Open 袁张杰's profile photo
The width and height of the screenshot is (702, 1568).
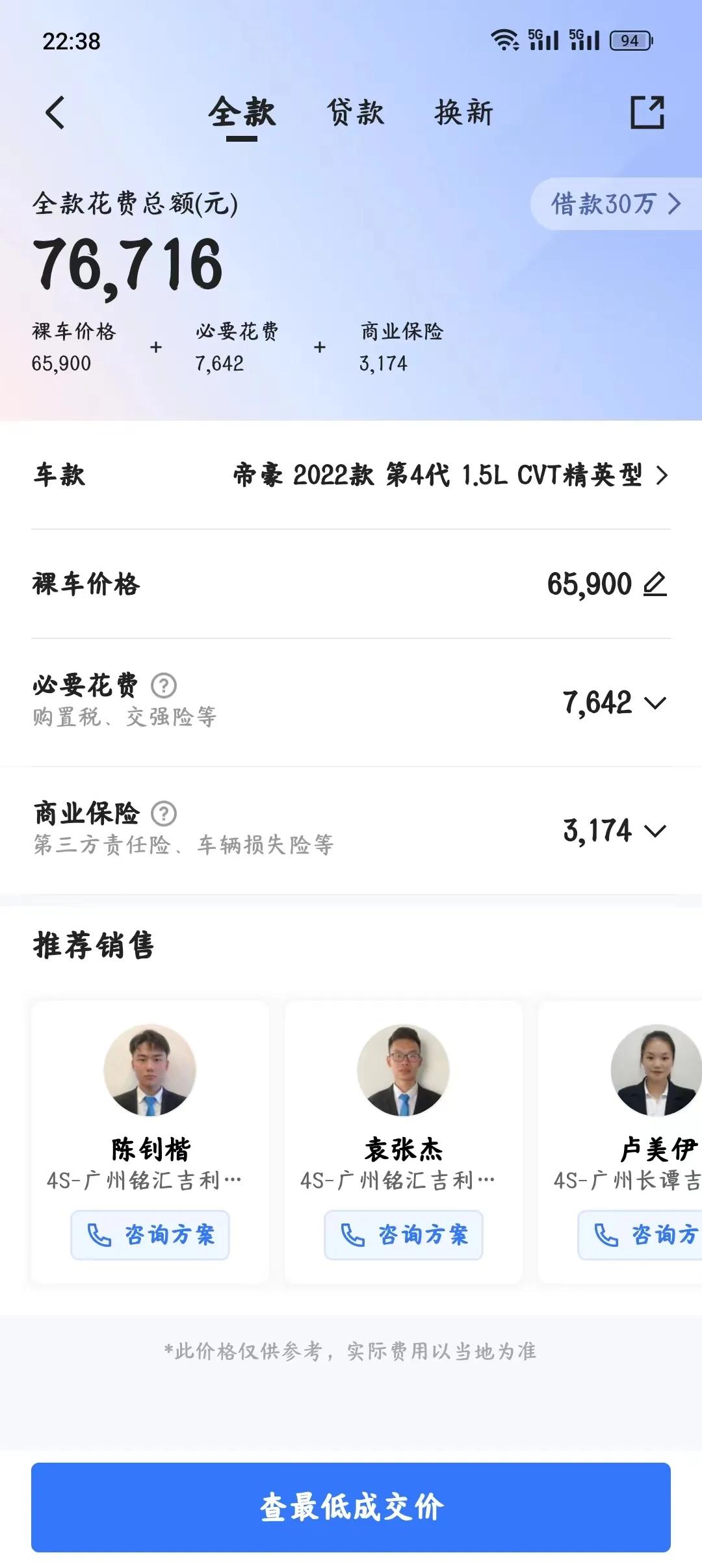(404, 1069)
